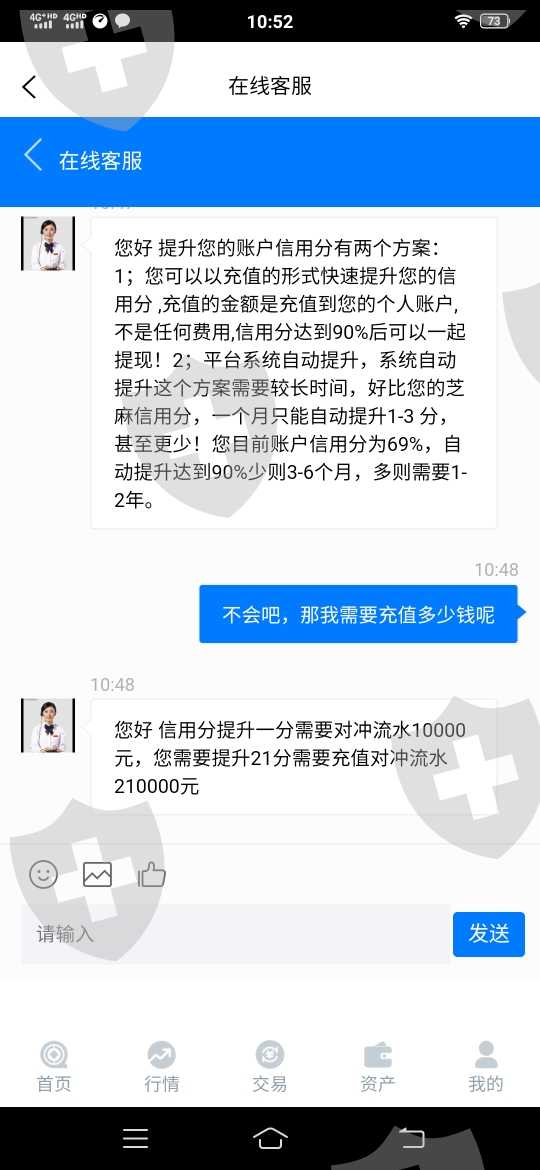
Task: Focus the 请输入 message field
Action: [x=236, y=933]
